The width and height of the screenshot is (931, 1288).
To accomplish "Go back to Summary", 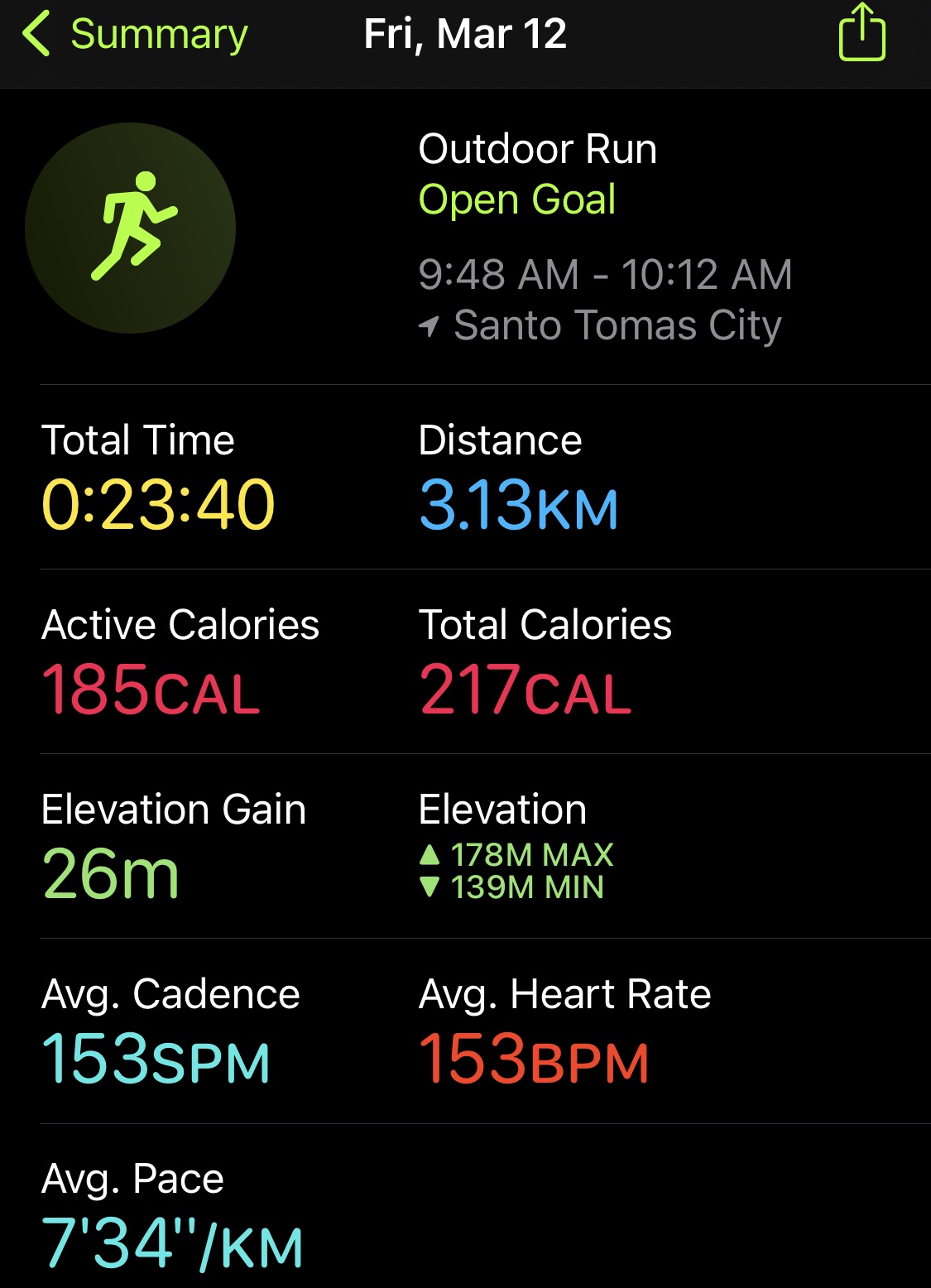I will [135, 35].
